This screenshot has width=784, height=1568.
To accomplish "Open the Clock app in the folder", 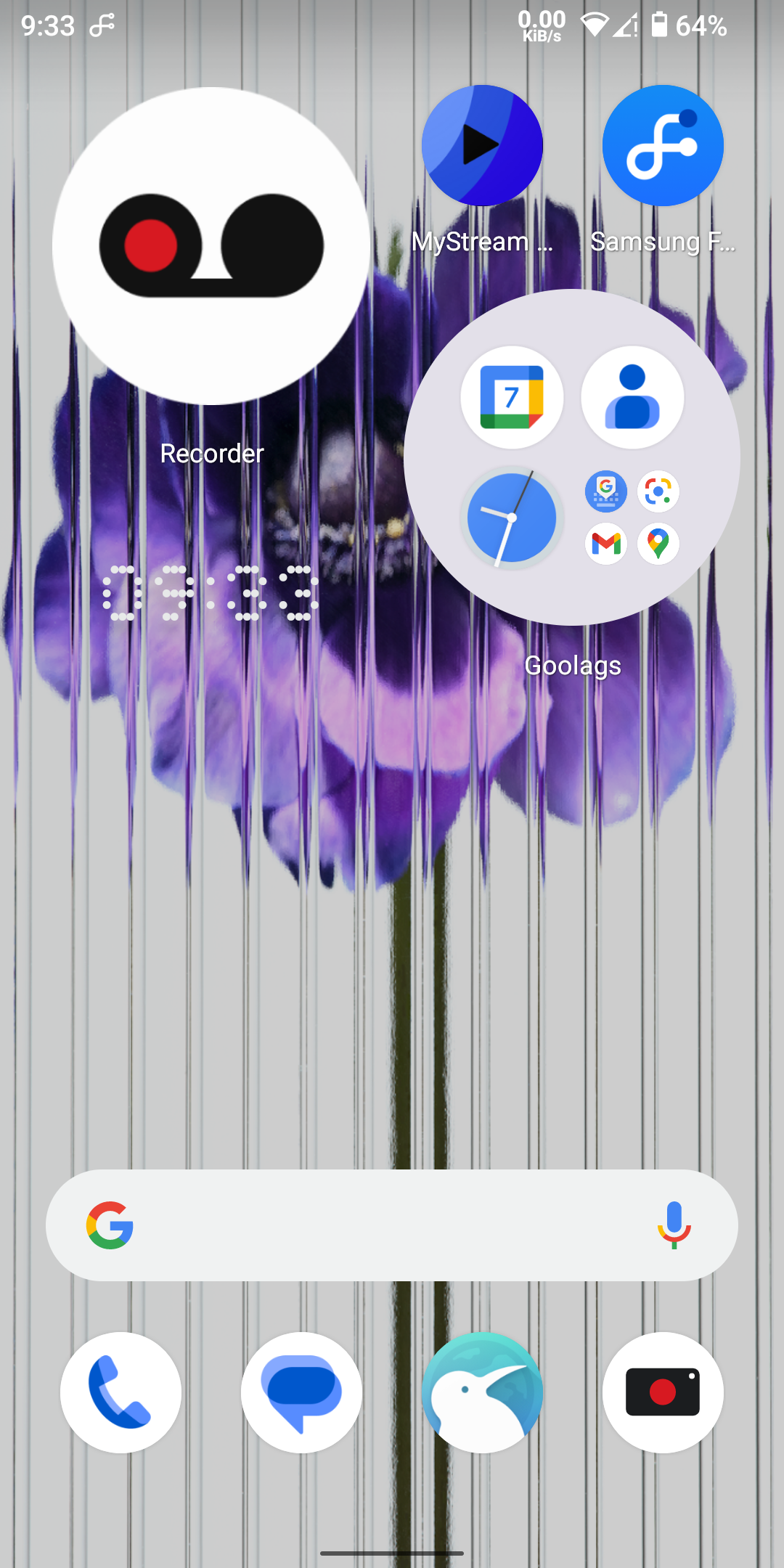I will [x=512, y=518].
